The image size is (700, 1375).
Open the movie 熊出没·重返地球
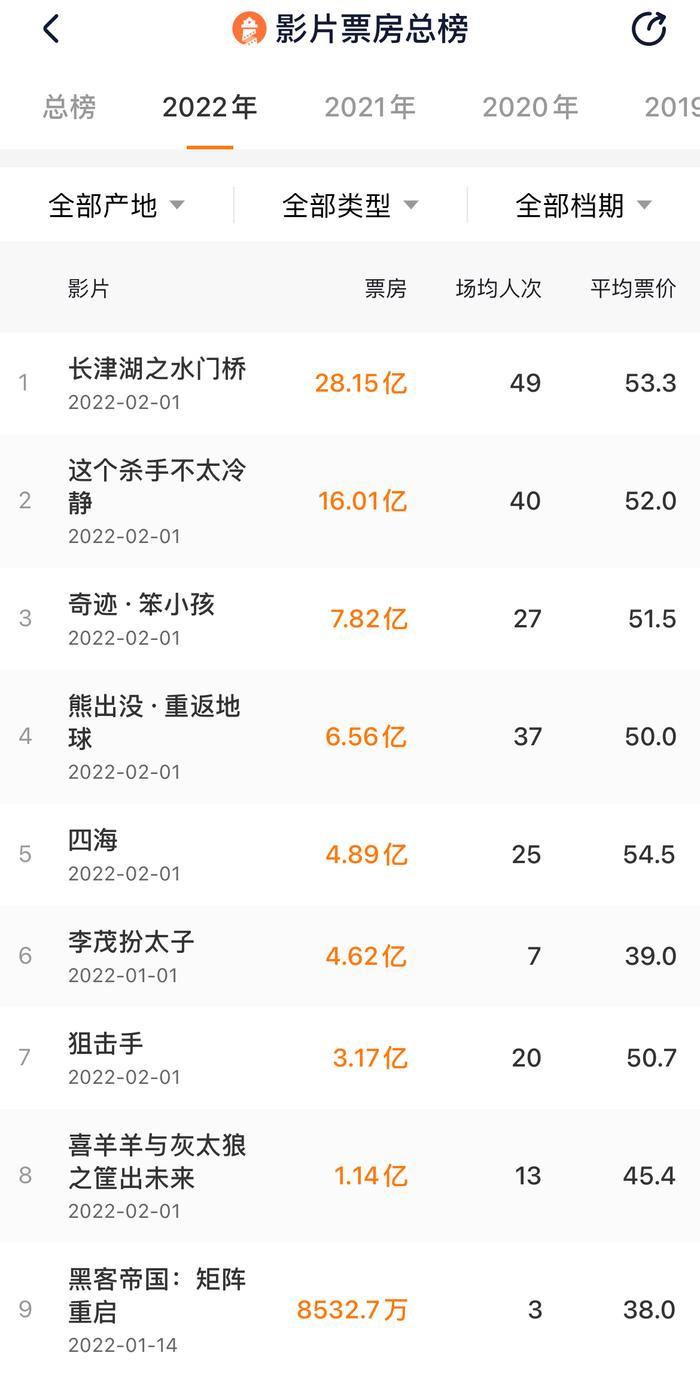click(154, 722)
